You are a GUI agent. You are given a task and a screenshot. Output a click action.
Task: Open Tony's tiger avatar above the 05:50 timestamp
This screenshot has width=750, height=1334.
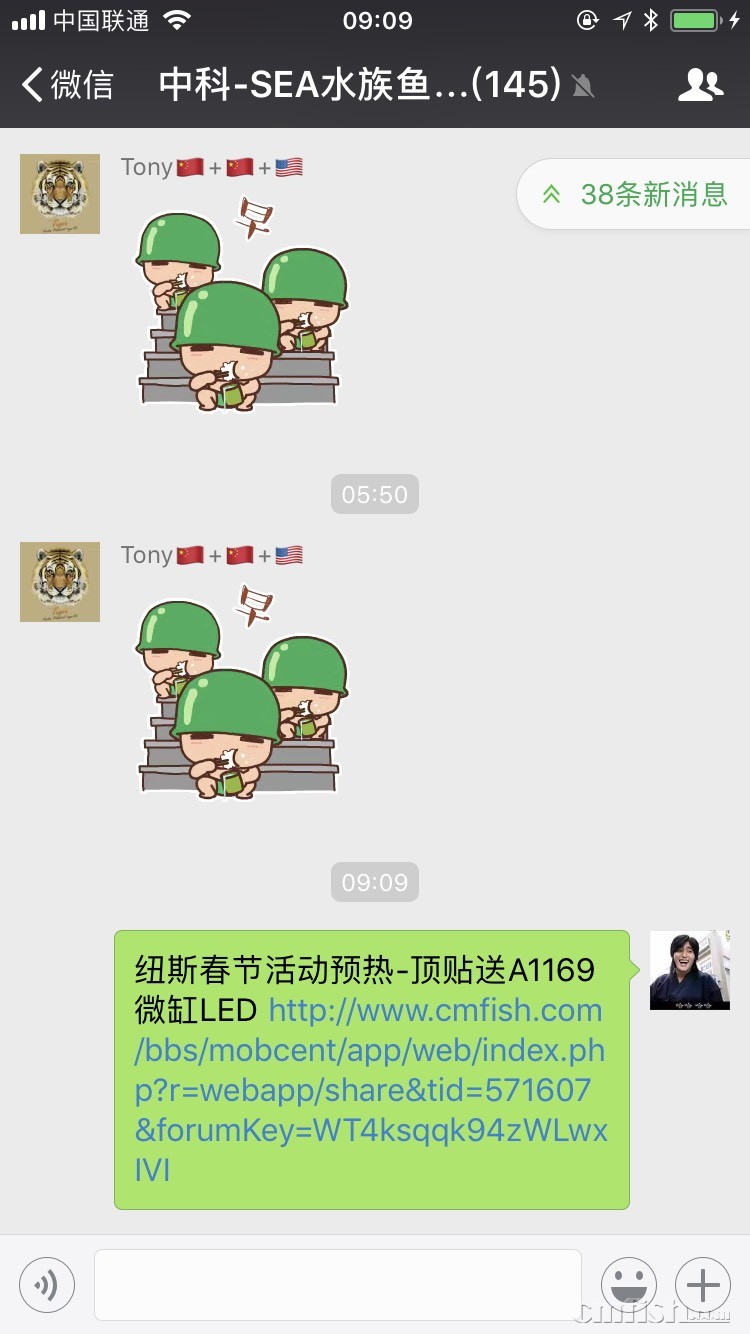[60, 194]
